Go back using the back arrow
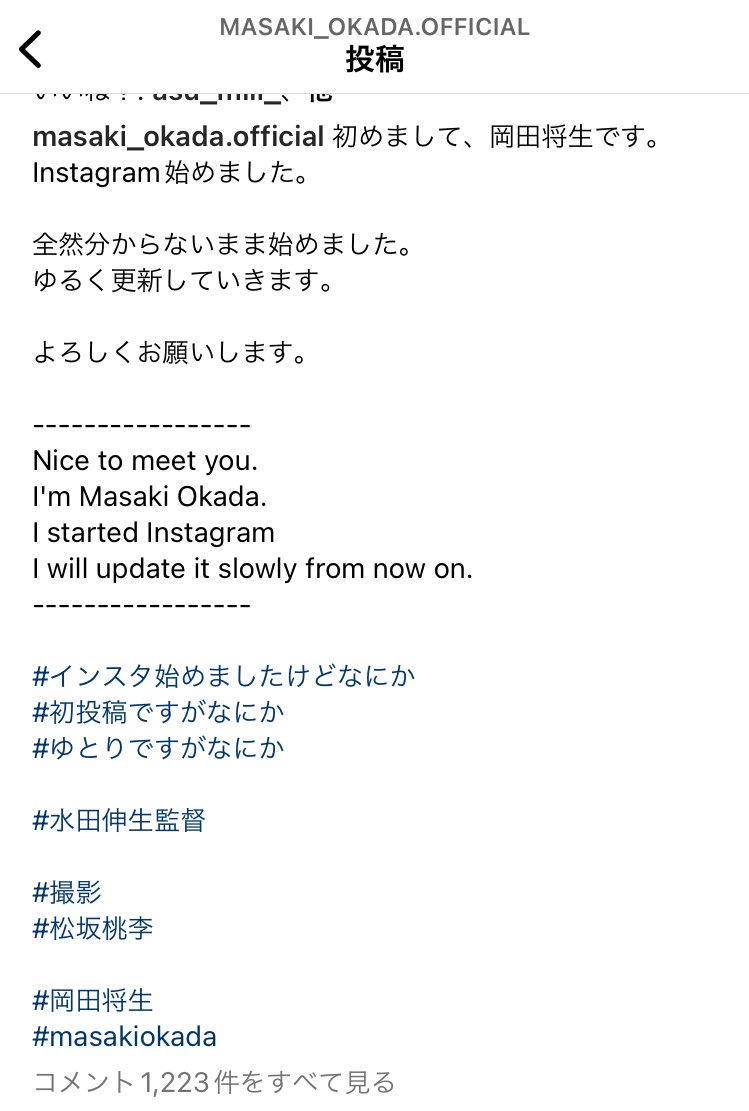The height and width of the screenshot is (1111, 749). pos(31,48)
